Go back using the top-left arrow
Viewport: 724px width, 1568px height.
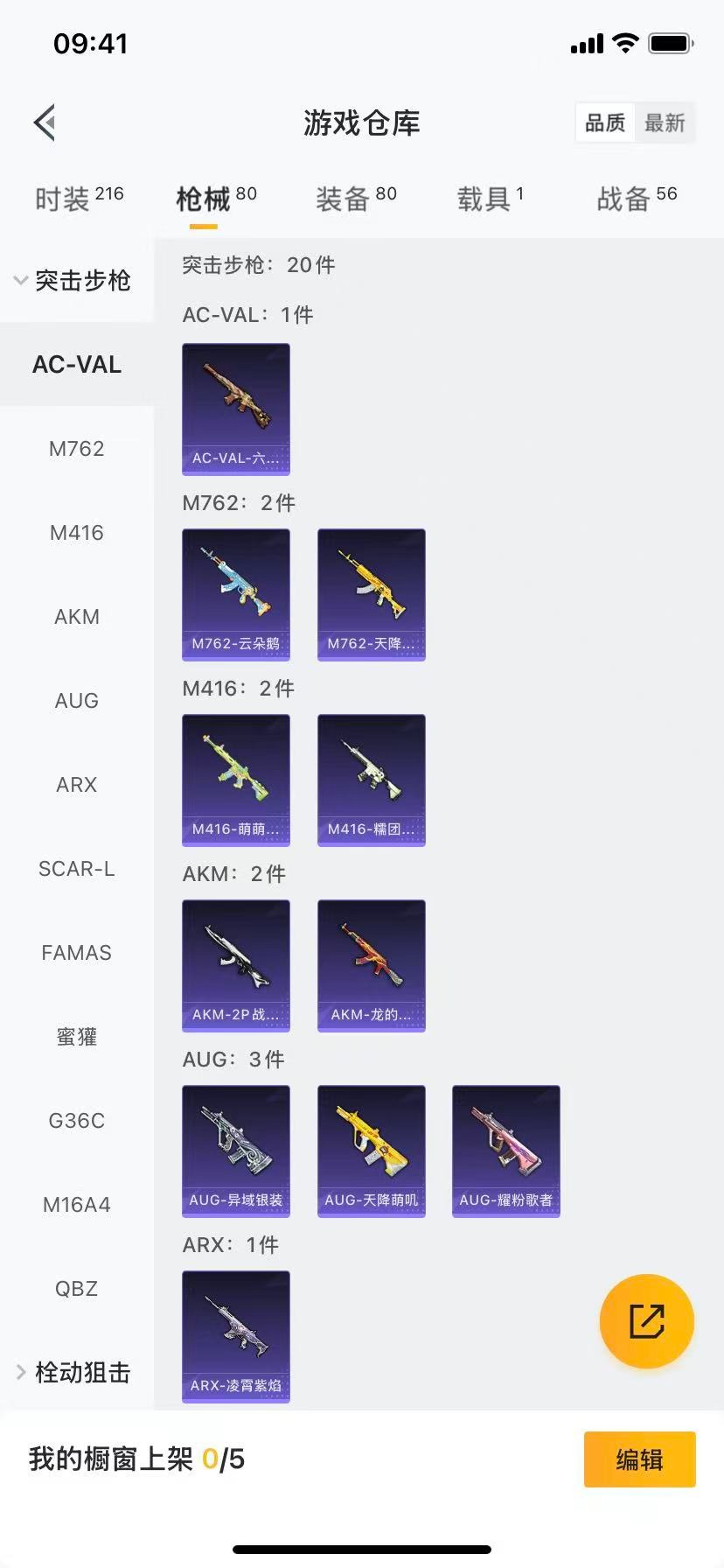tap(45, 122)
